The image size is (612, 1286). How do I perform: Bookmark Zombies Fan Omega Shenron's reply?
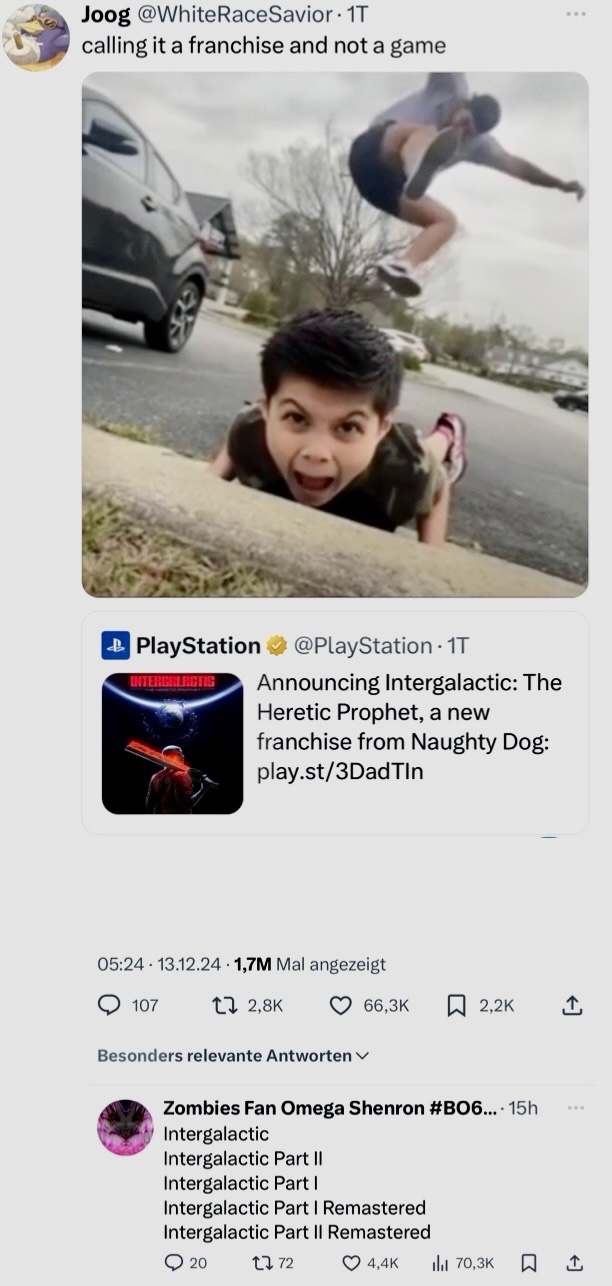530,1263
